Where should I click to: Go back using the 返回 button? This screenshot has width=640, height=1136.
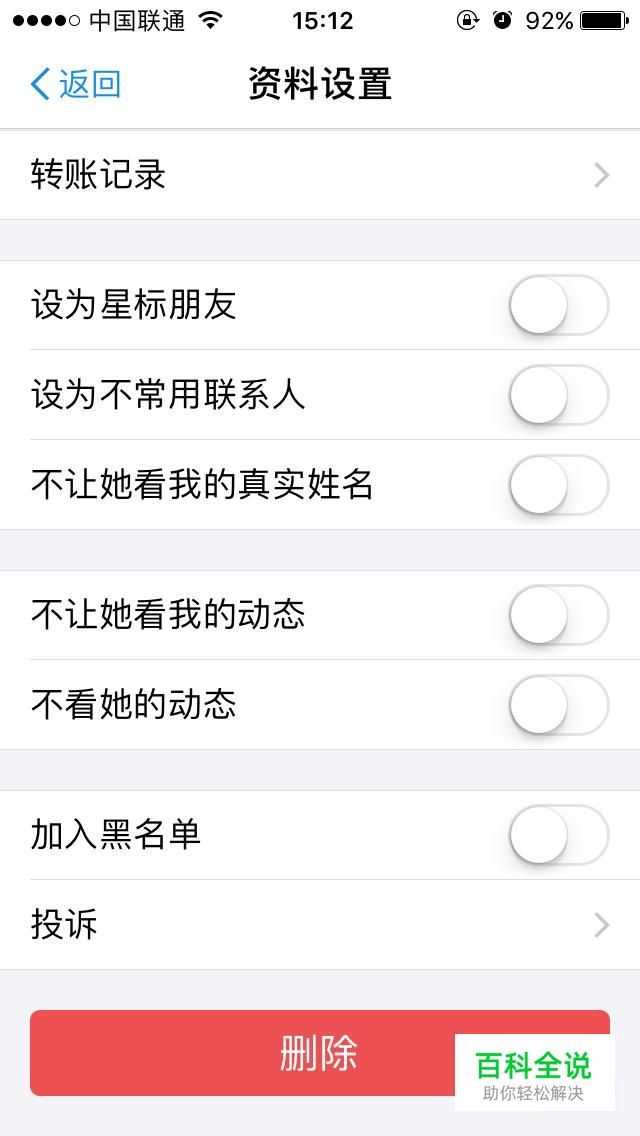[x=75, y=84]
